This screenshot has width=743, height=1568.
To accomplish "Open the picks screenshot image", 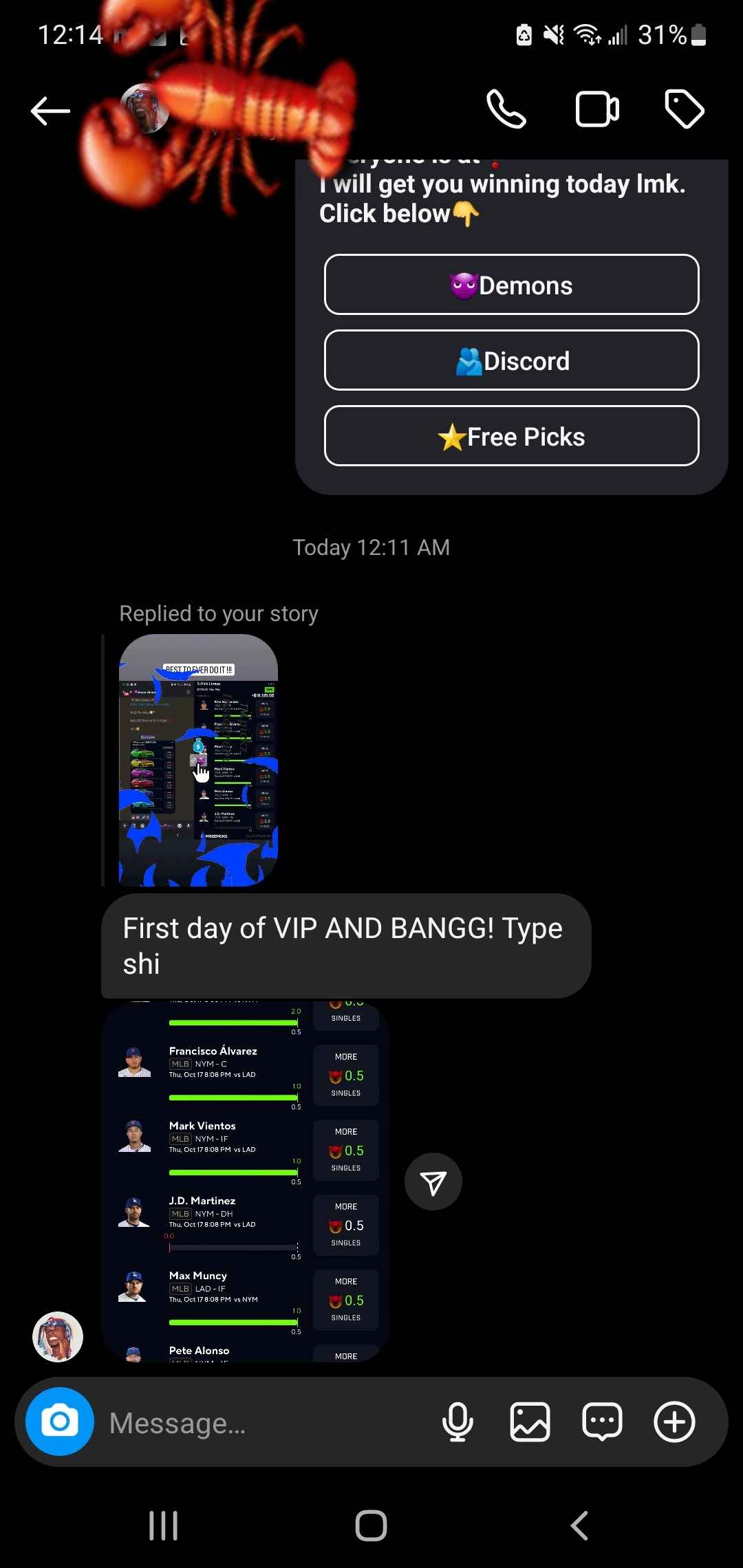I will [x=246, y=1179].
